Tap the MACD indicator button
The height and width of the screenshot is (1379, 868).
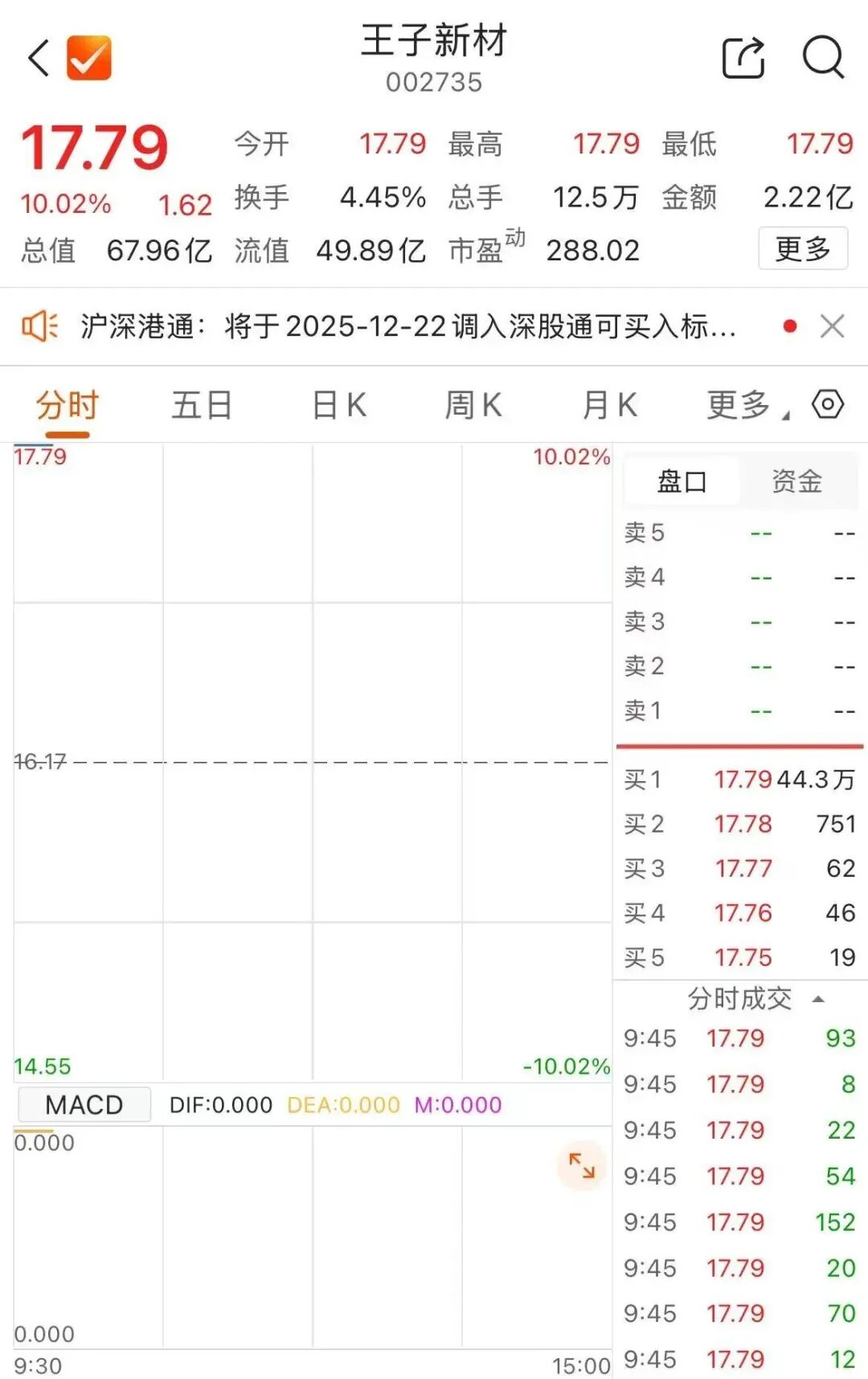[84, 1105]
